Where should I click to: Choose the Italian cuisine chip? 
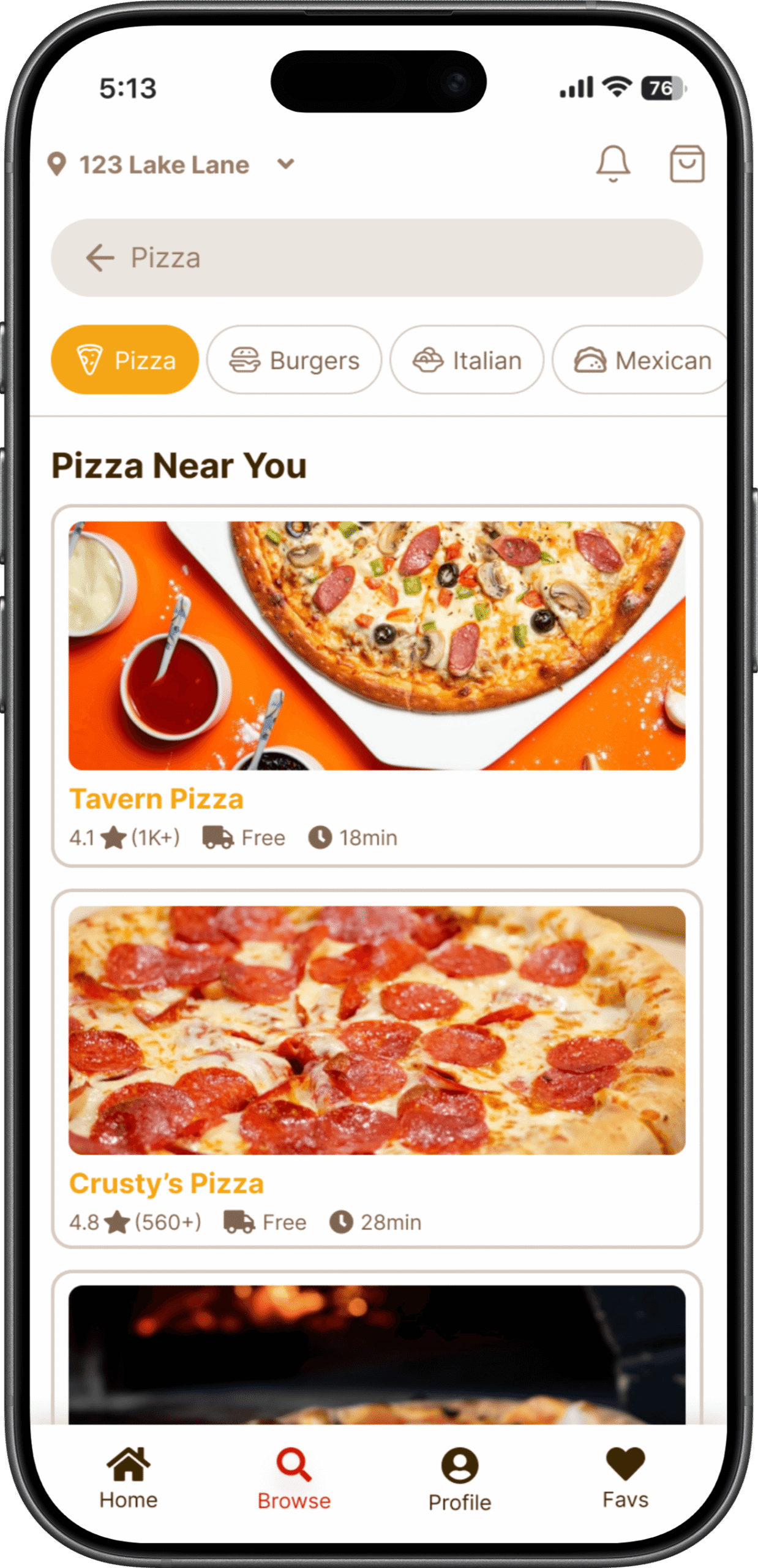pyautogui.click(x=467, y=360)
